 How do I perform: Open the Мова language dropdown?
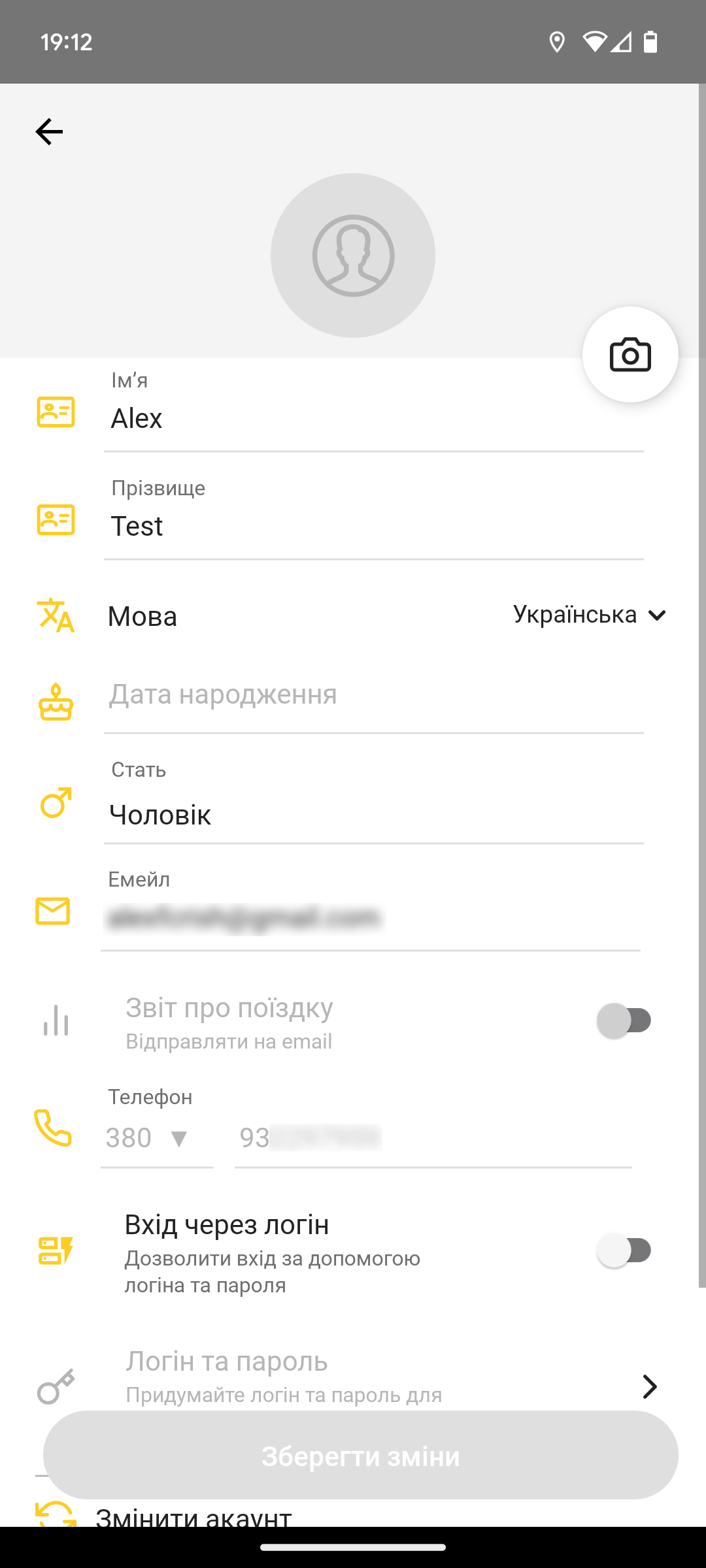(x=589, y=615)
